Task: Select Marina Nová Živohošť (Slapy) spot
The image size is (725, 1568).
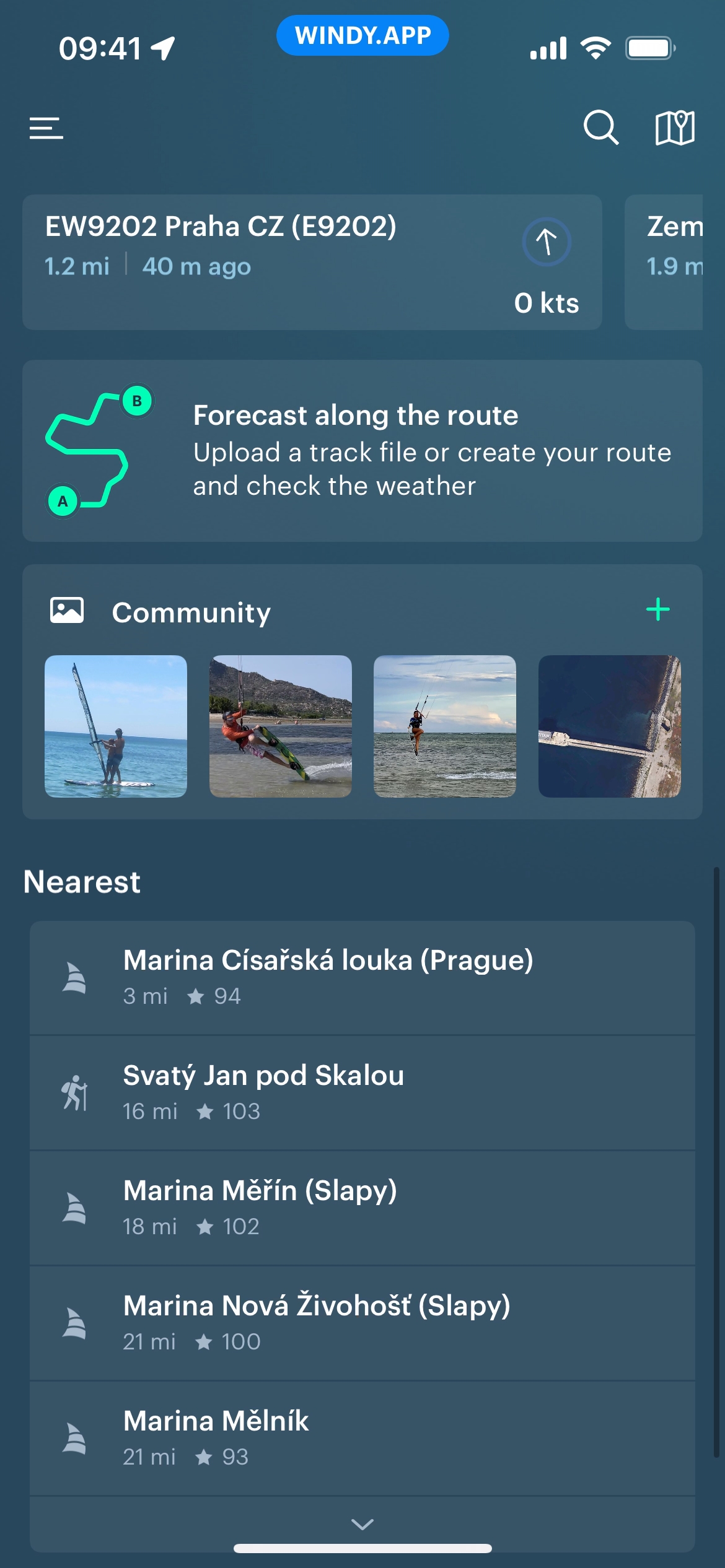Action: tap(362, 1323)
